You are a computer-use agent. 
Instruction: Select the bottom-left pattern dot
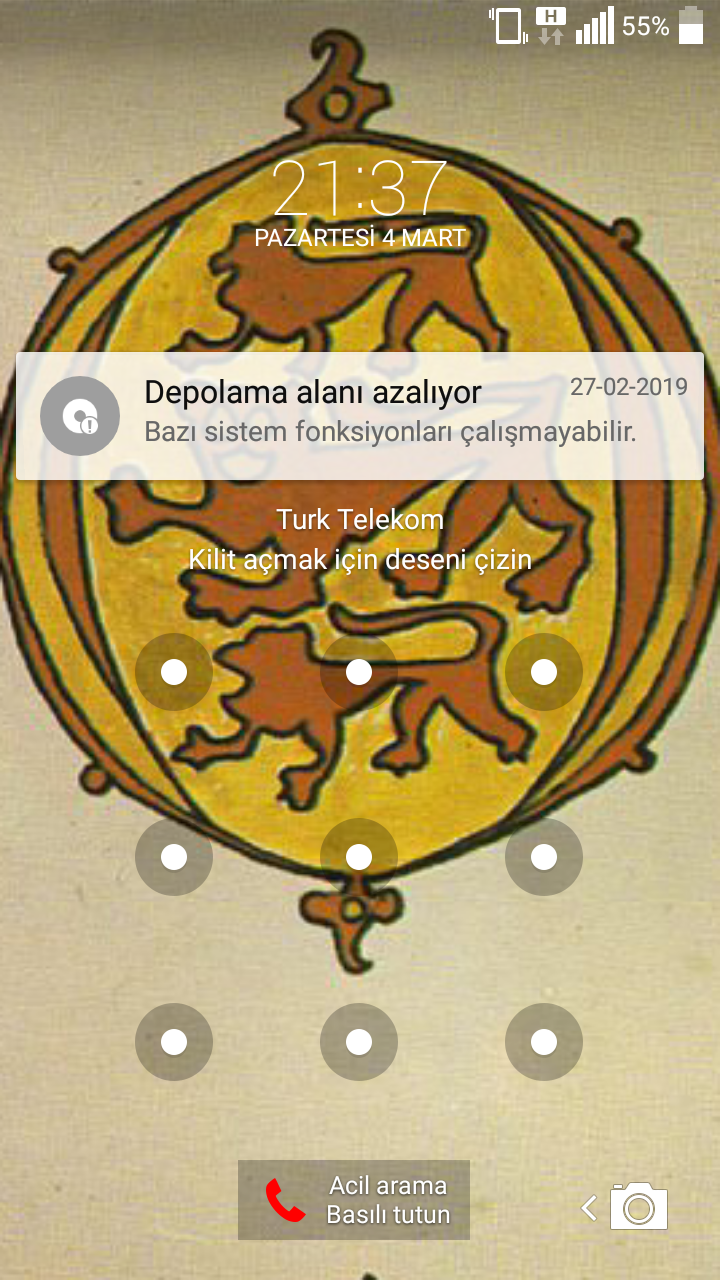174,1042
